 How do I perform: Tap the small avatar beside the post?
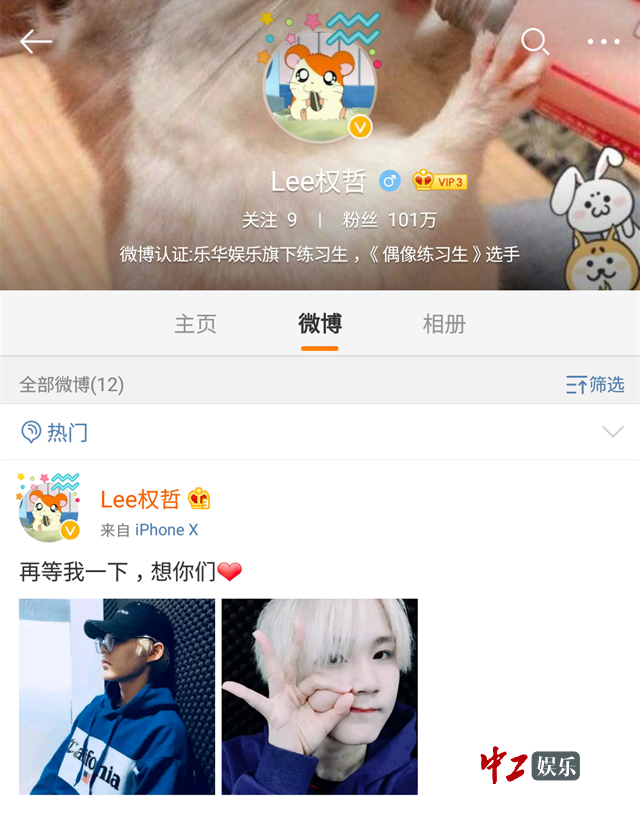tap(48, 507)
